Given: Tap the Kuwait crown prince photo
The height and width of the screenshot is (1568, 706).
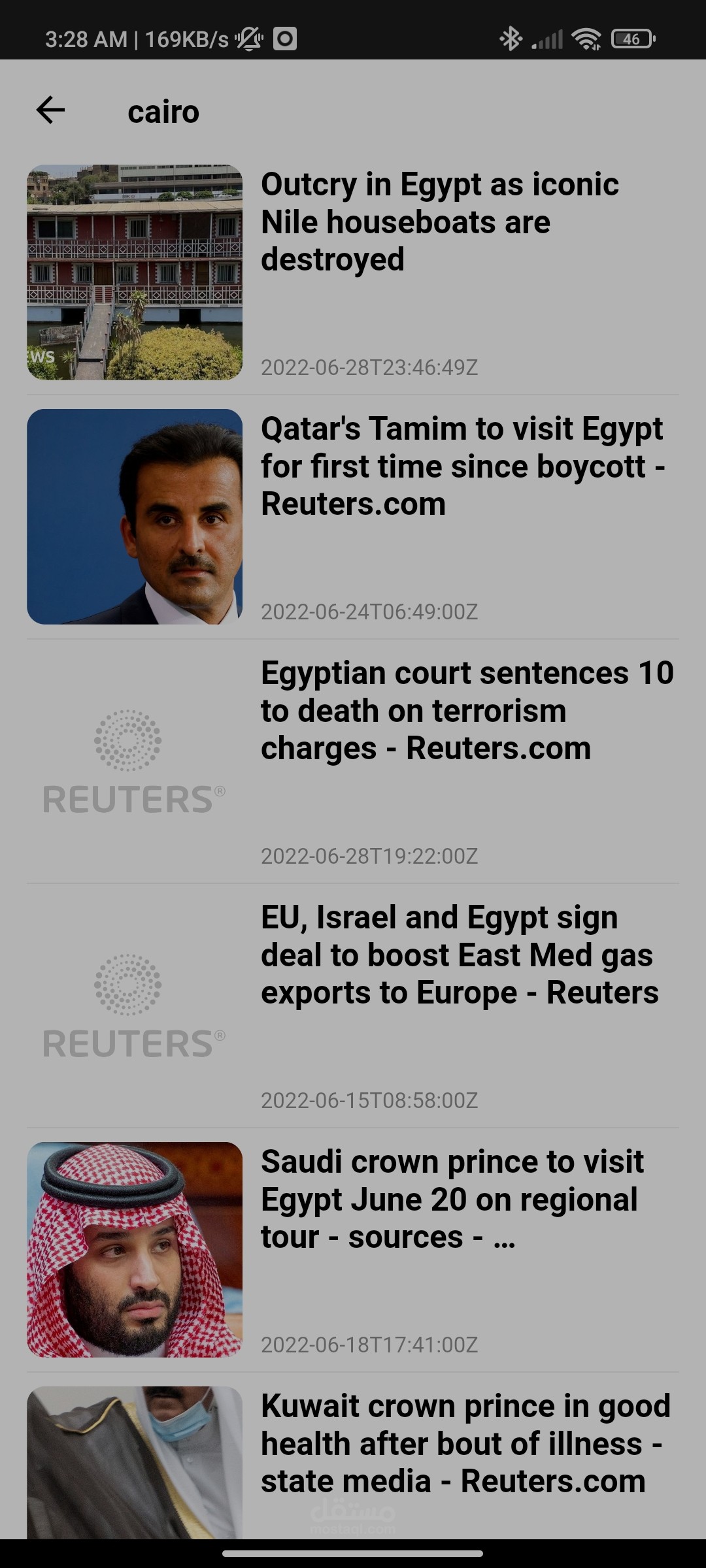Looking at the screenshot, I should coord(134,1470).
